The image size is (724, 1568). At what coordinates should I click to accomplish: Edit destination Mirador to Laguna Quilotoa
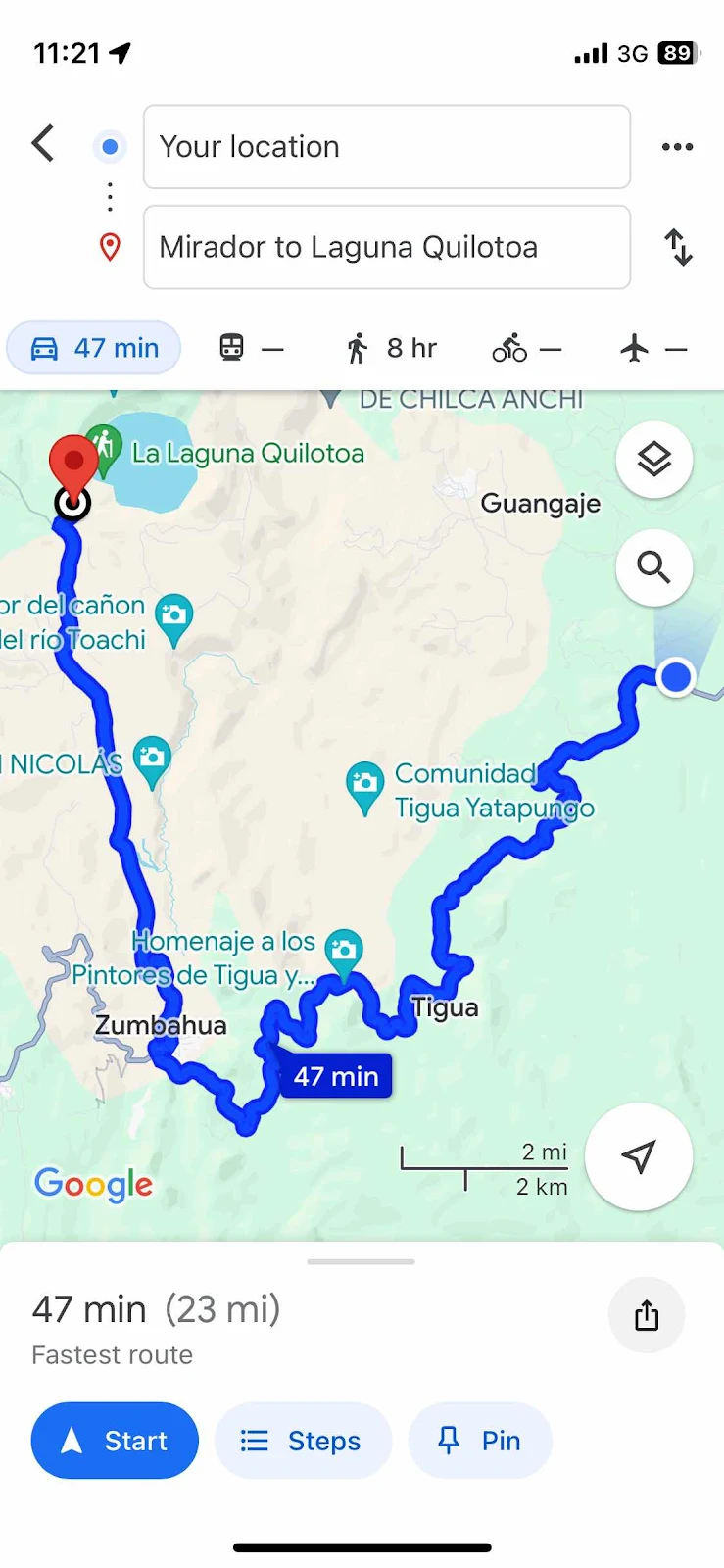tap(386, 247)
